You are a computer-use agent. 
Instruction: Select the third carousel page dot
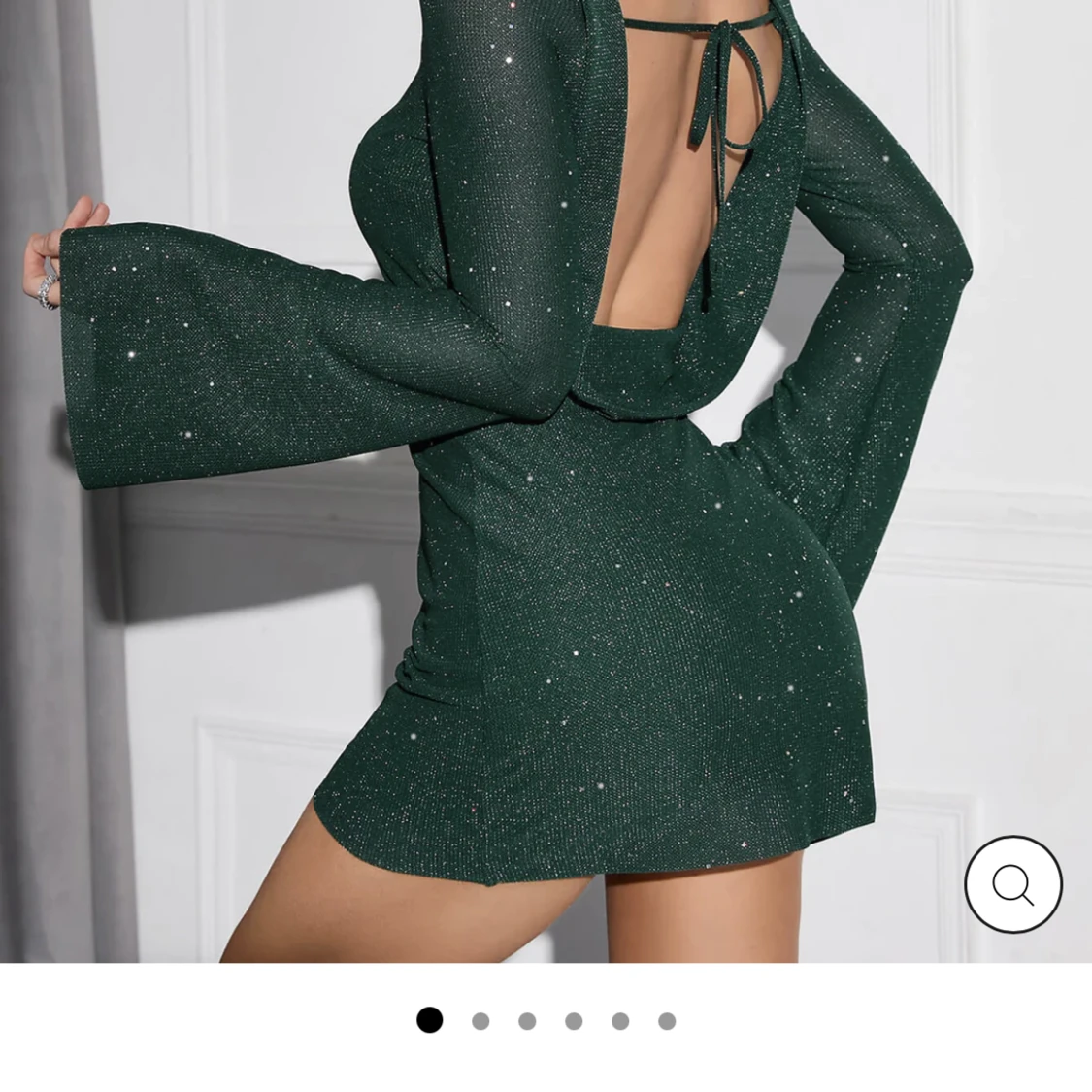point(527,1021)
